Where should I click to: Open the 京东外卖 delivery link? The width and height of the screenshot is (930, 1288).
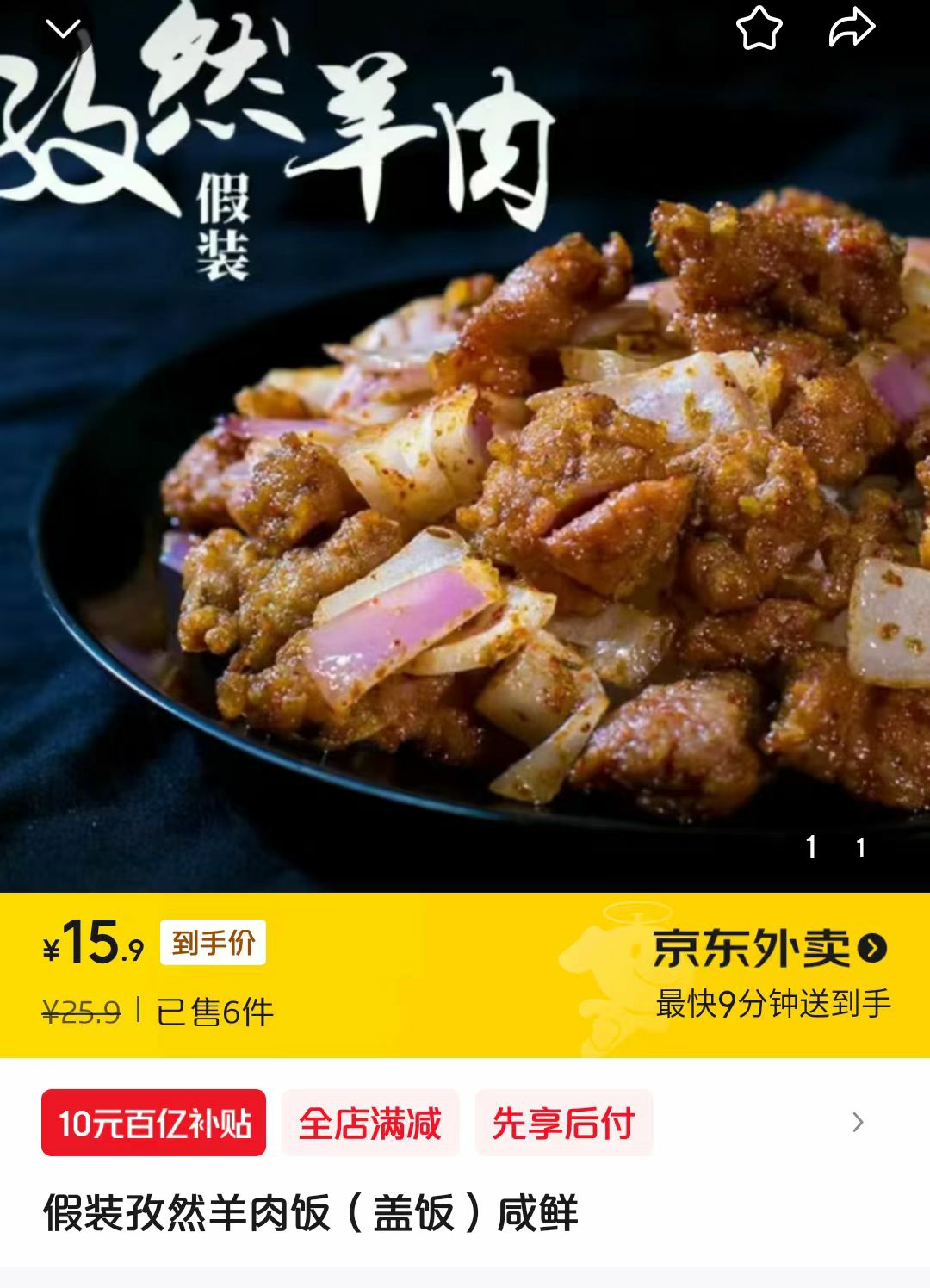click(769, 949)
